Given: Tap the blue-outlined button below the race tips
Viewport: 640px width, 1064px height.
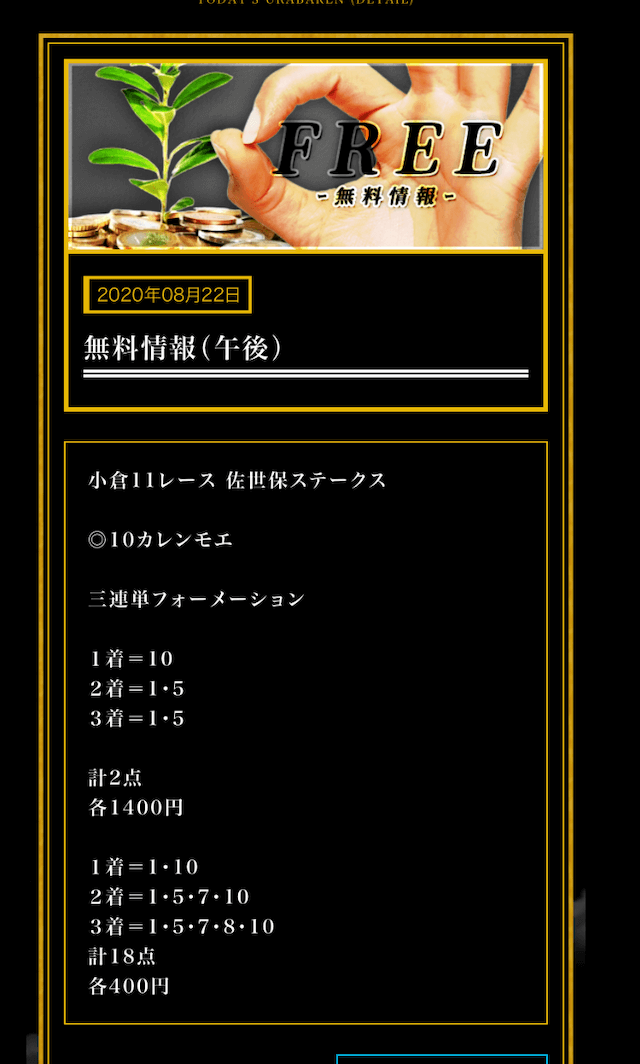Looking at the screenshot, I should pos(442,1059).
